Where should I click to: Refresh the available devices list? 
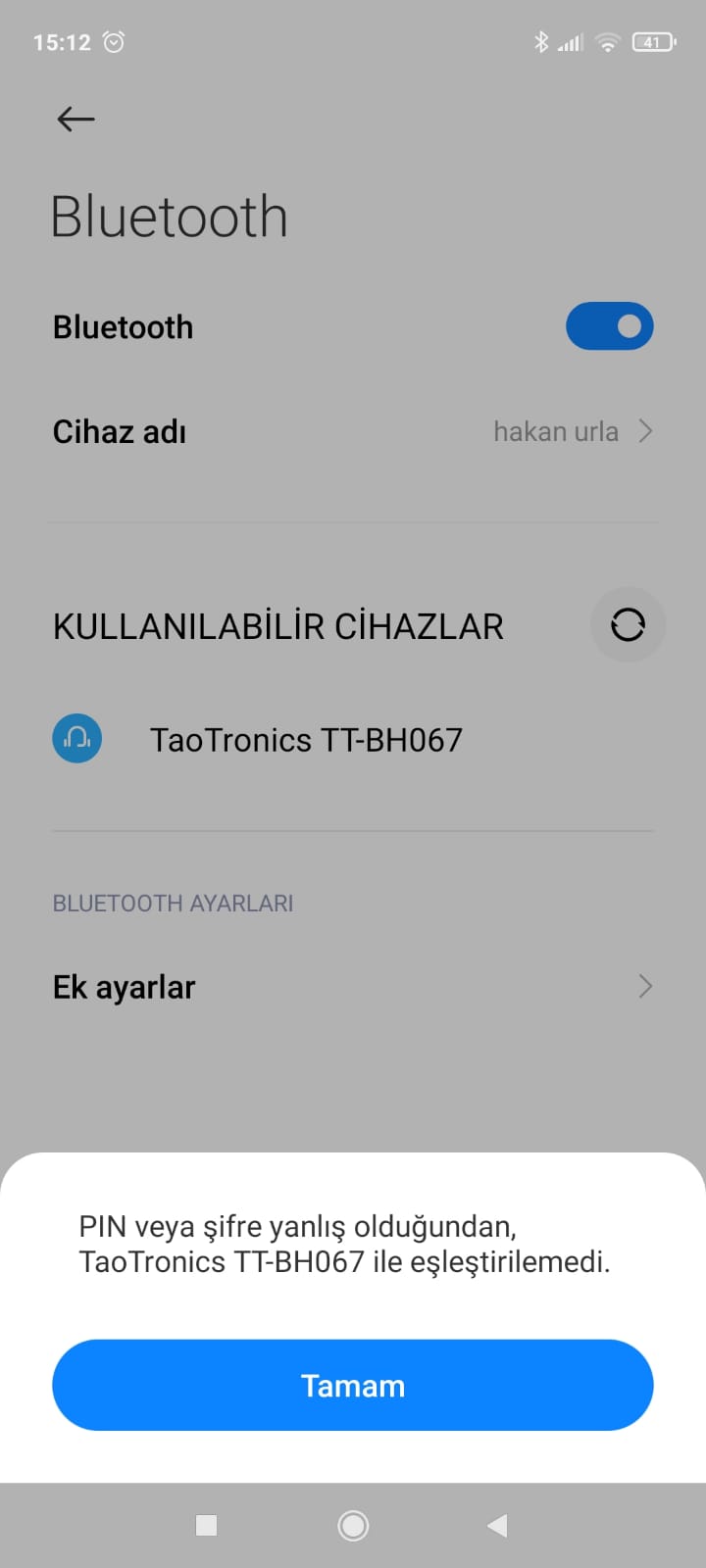pos(628,625)
